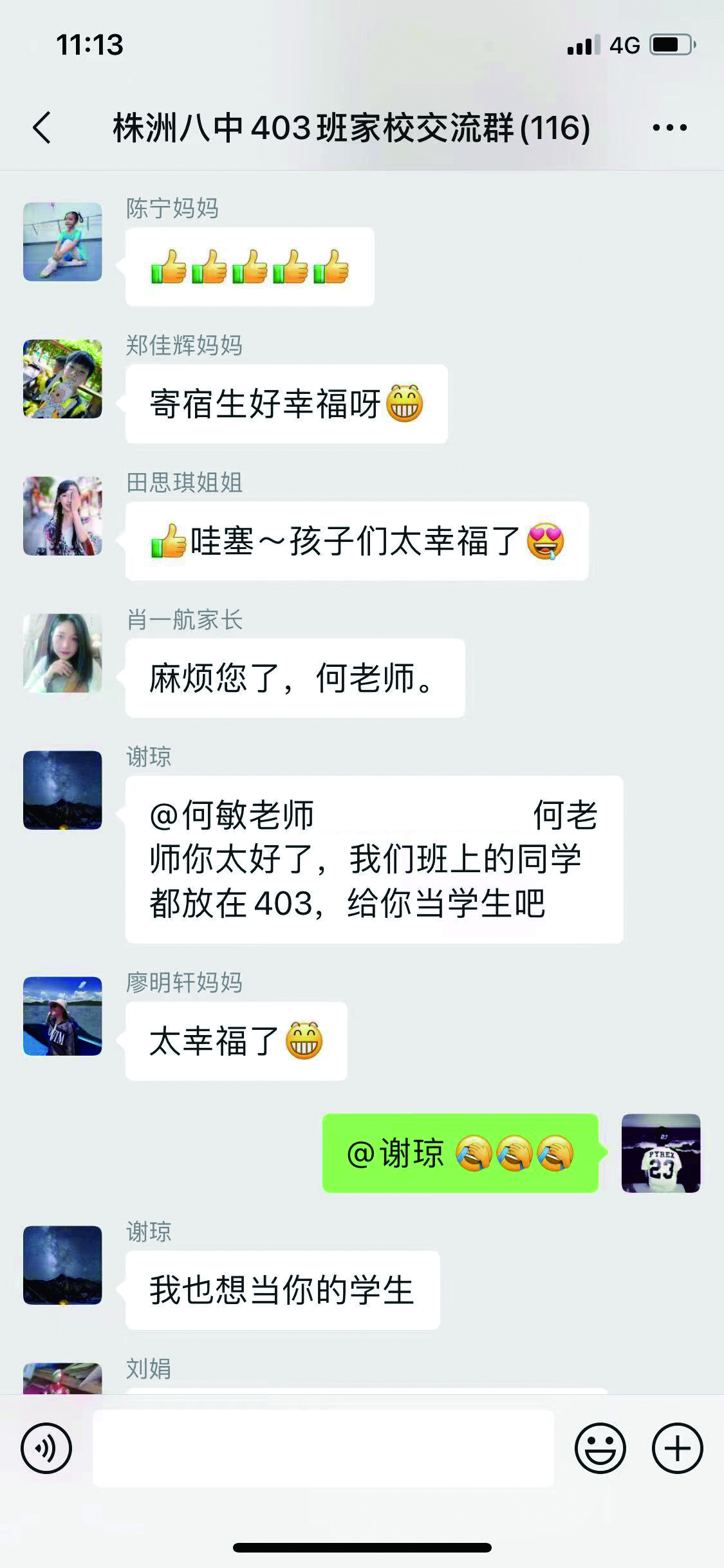Open my own avatar beside green message

pyautogui.click(x=660, y=1153)
